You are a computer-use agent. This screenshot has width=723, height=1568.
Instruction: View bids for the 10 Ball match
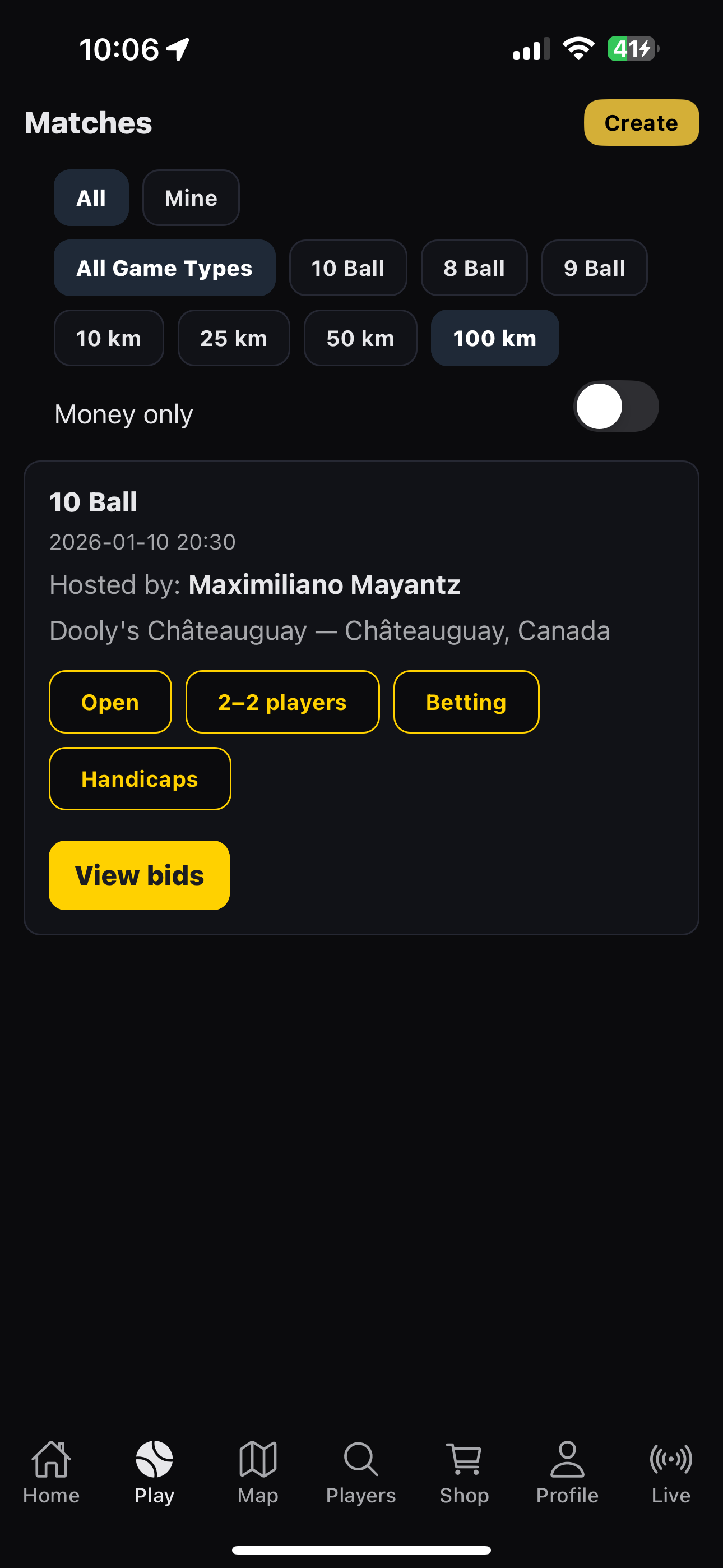[x=140, y=875]
